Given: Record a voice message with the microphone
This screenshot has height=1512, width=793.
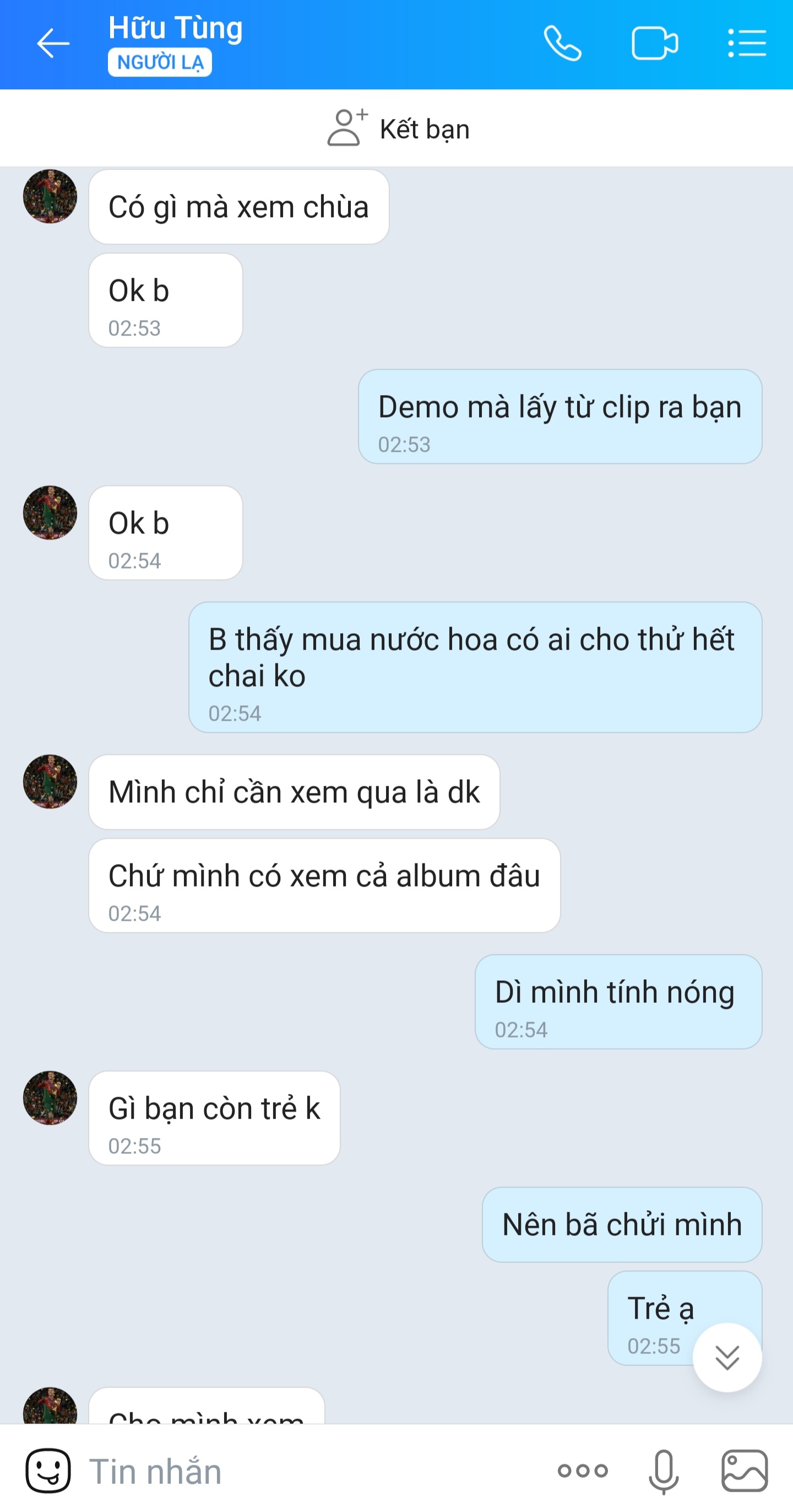Looking at the screenshot, I should (x=664, y=1471).
